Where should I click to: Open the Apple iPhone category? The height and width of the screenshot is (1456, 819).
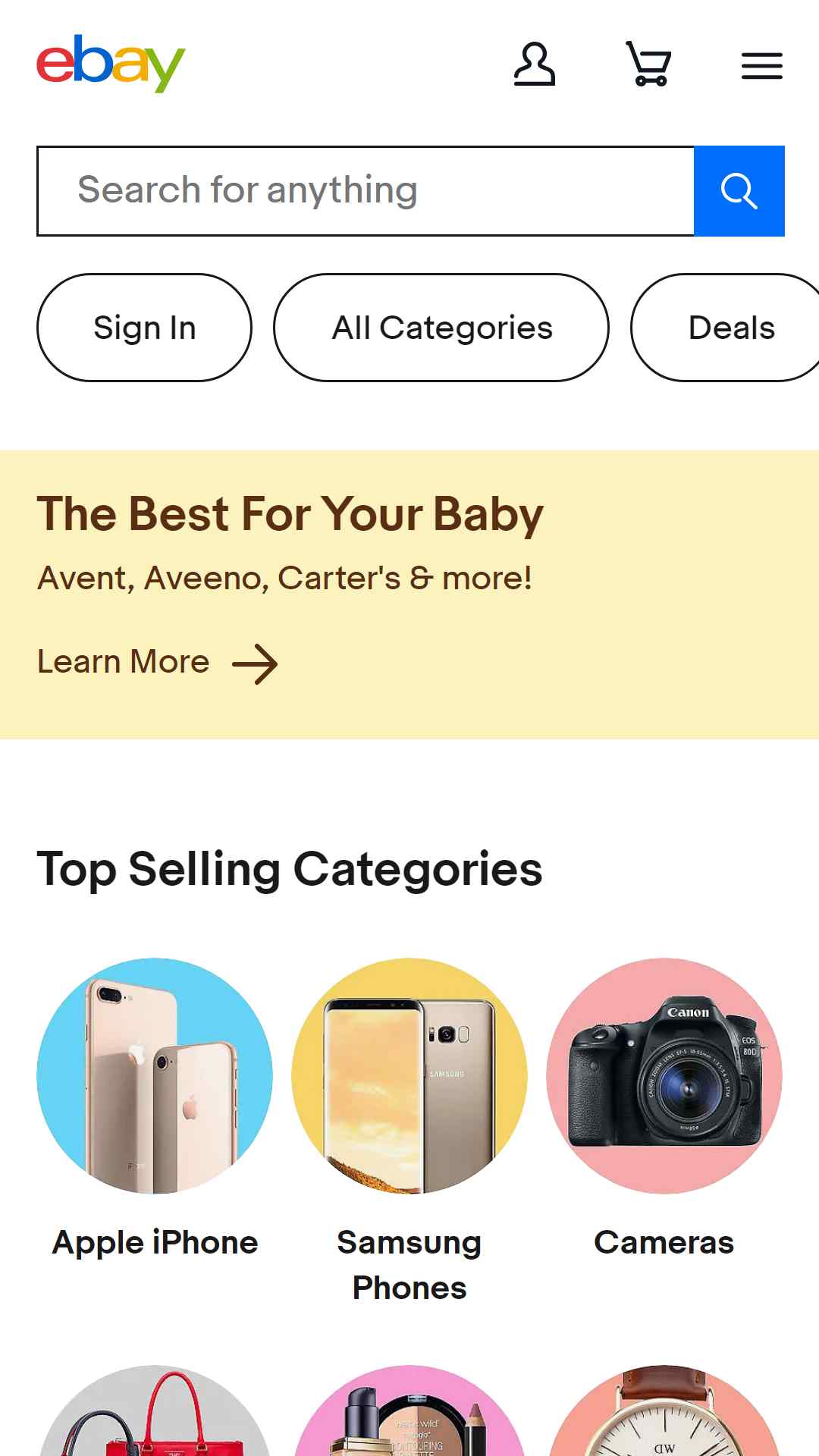point(155,1077)
